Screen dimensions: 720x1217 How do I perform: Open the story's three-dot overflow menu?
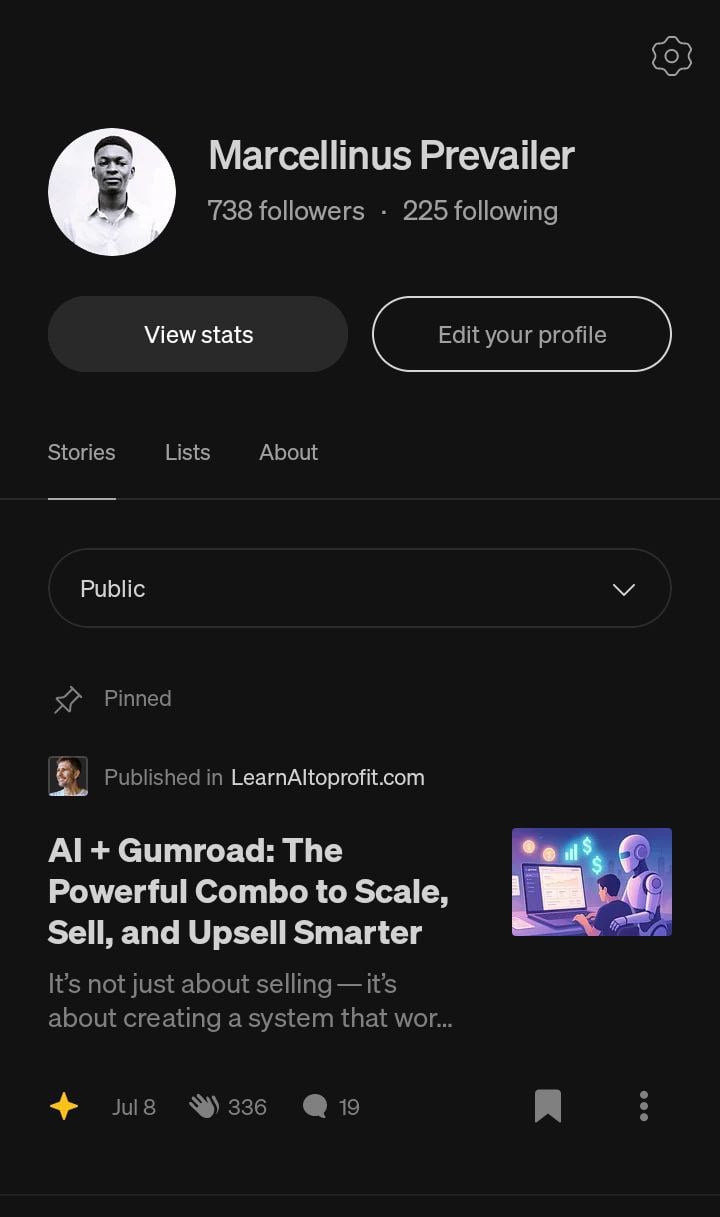point(644,1106)
